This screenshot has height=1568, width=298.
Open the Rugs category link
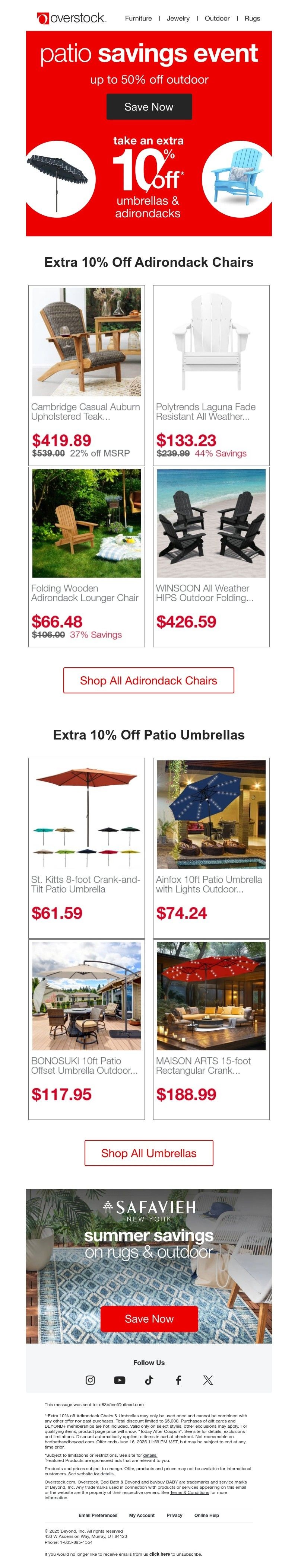coord(252,18)
